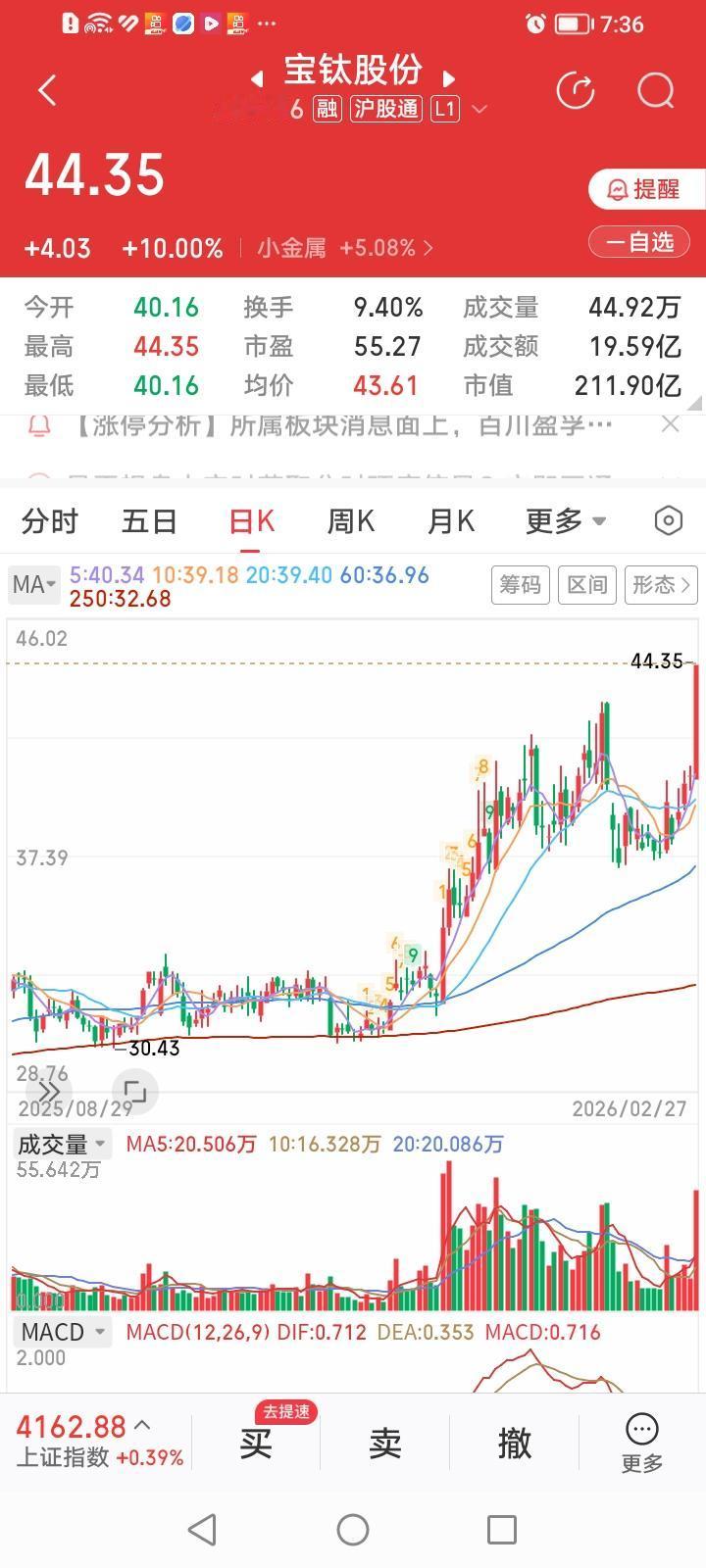Viewport: 706px width, 1568px height.
Task: Open the MACD indicator selector dropdown
Action: pyautogui.click(x=61, y=1332)
